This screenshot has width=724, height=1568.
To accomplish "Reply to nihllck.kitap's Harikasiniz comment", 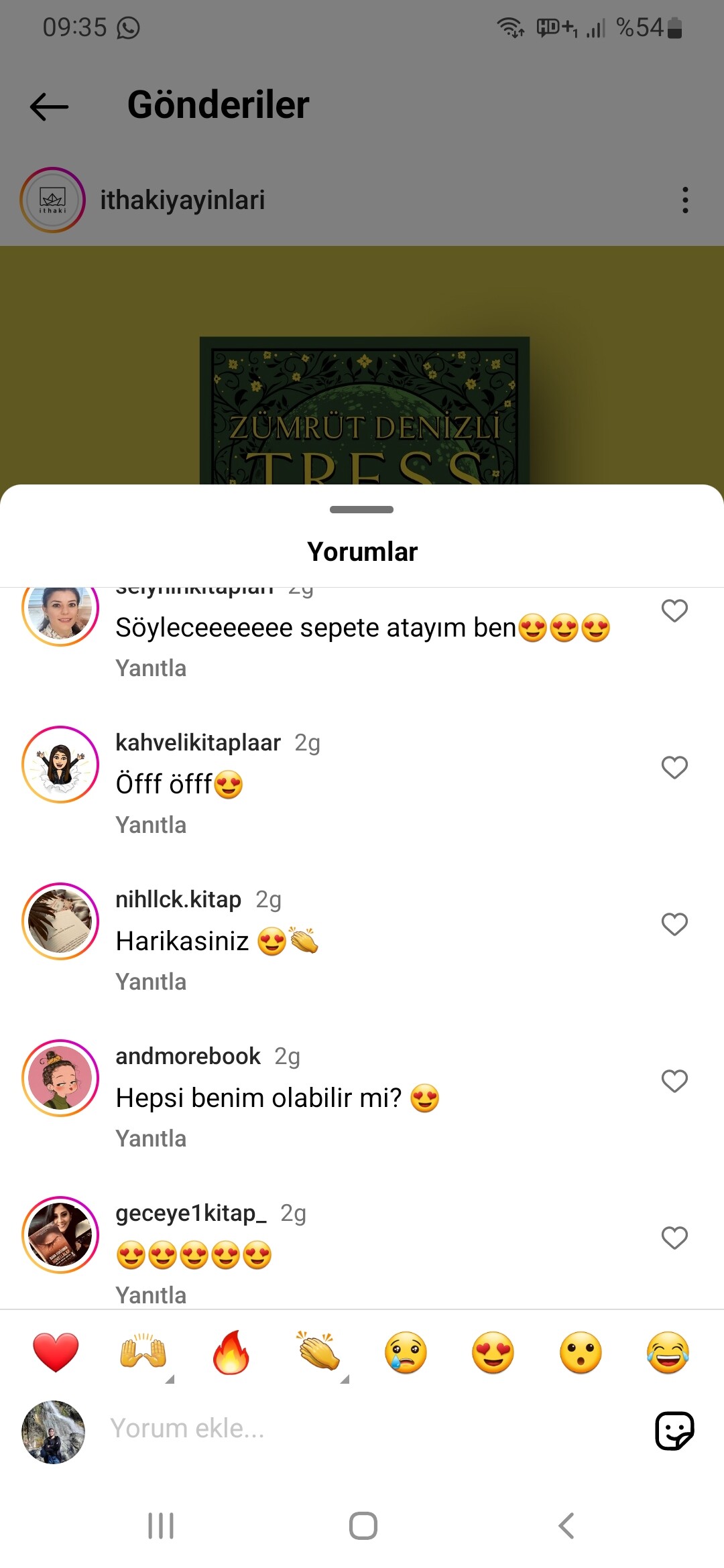I will (151, 982).
